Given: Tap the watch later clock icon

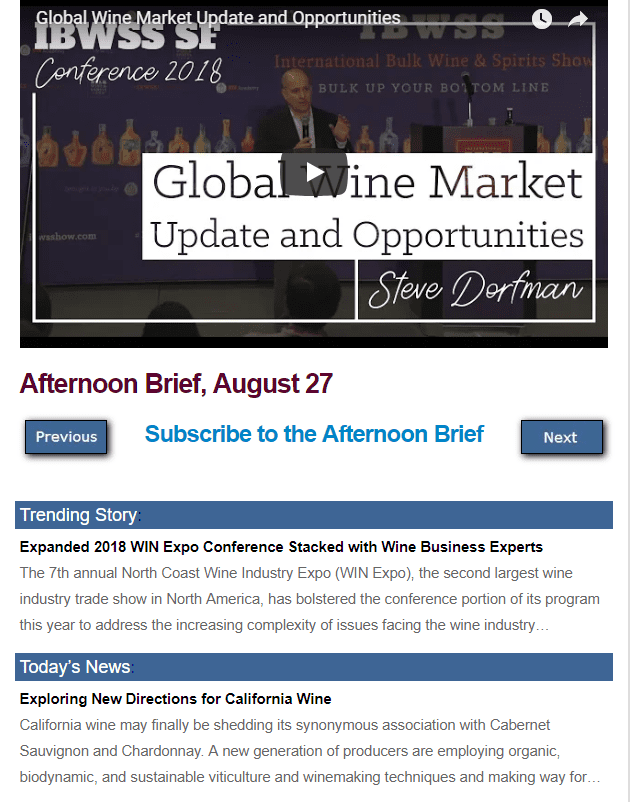Looking at the screenshot, I should point(541,19).
